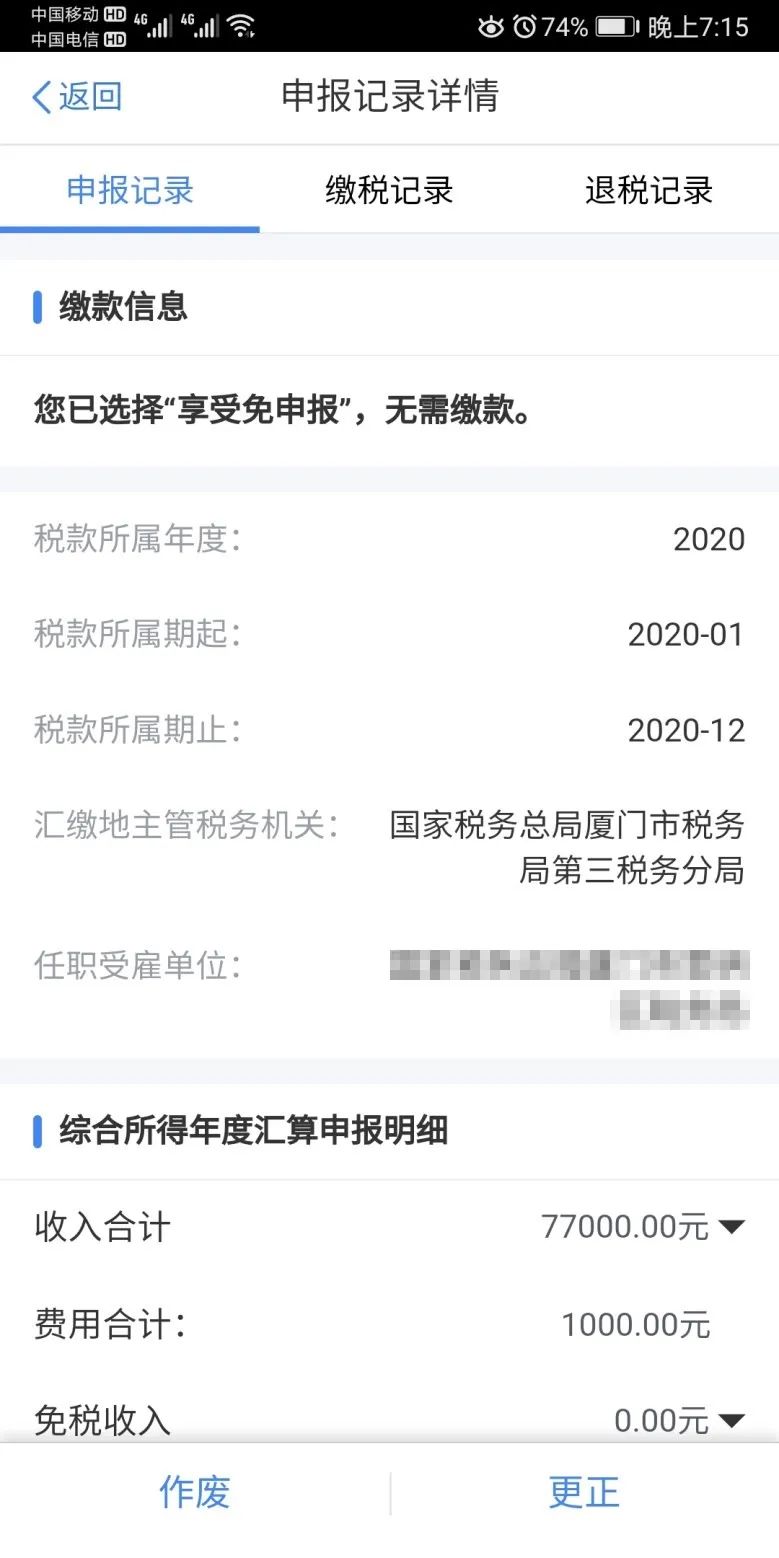Switch to the 退税记录 tab
Viewport: 779px width, 1558px height.
point(649,190)
